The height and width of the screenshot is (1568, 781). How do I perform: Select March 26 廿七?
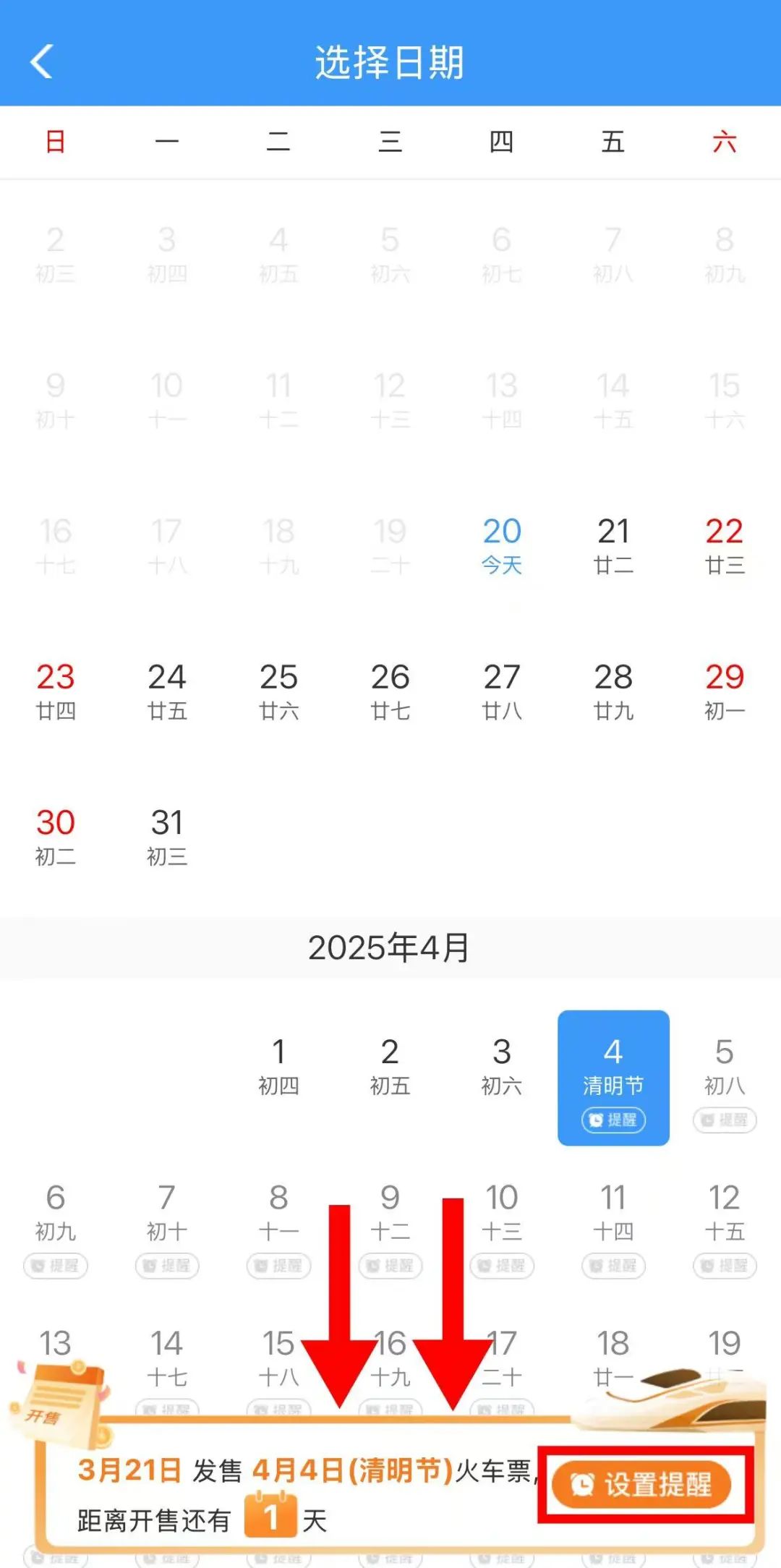click(390, 690)
